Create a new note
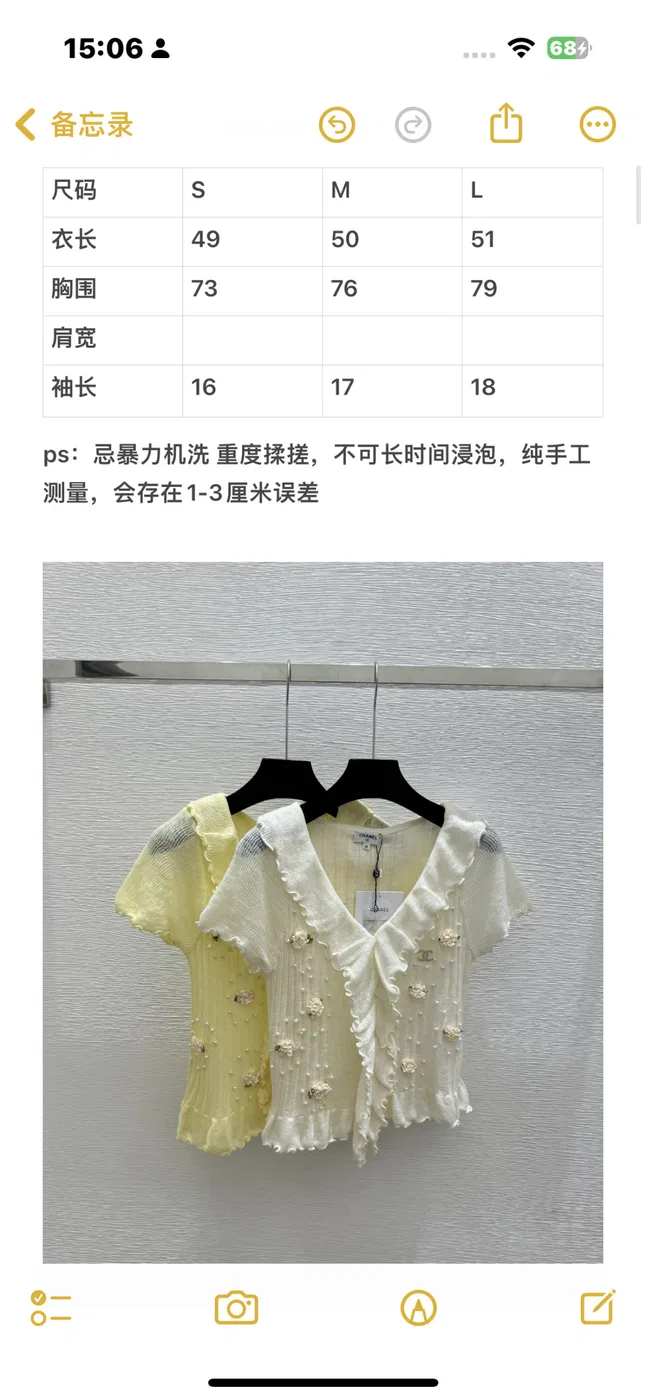646x1400 pixels. point(598,1307)
